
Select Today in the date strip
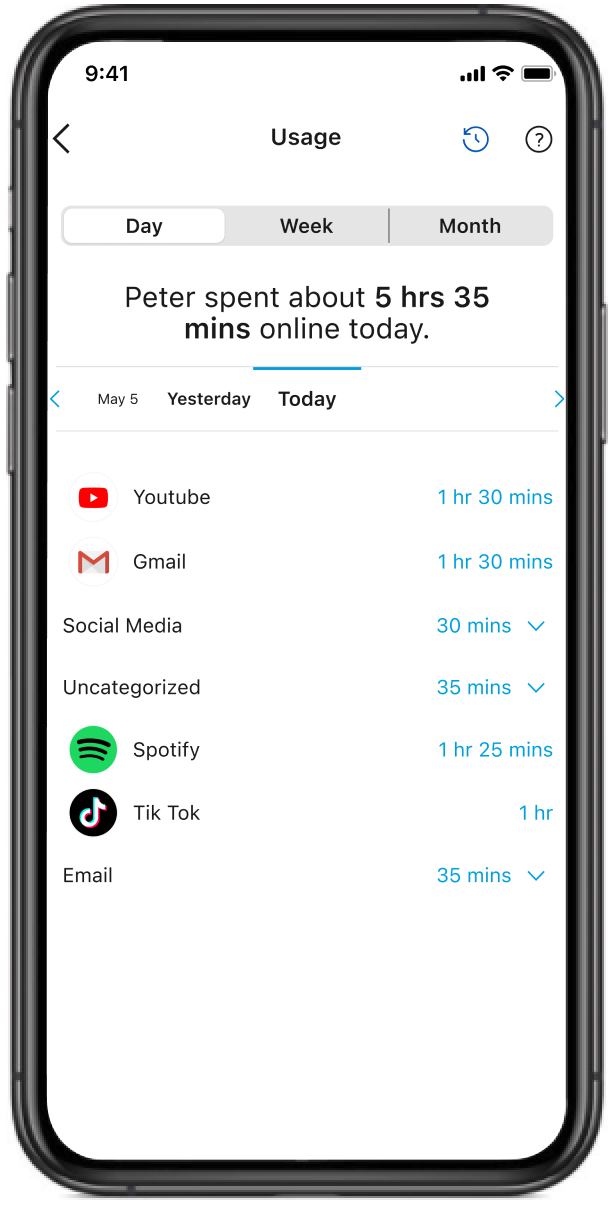[x=307, y=399]
